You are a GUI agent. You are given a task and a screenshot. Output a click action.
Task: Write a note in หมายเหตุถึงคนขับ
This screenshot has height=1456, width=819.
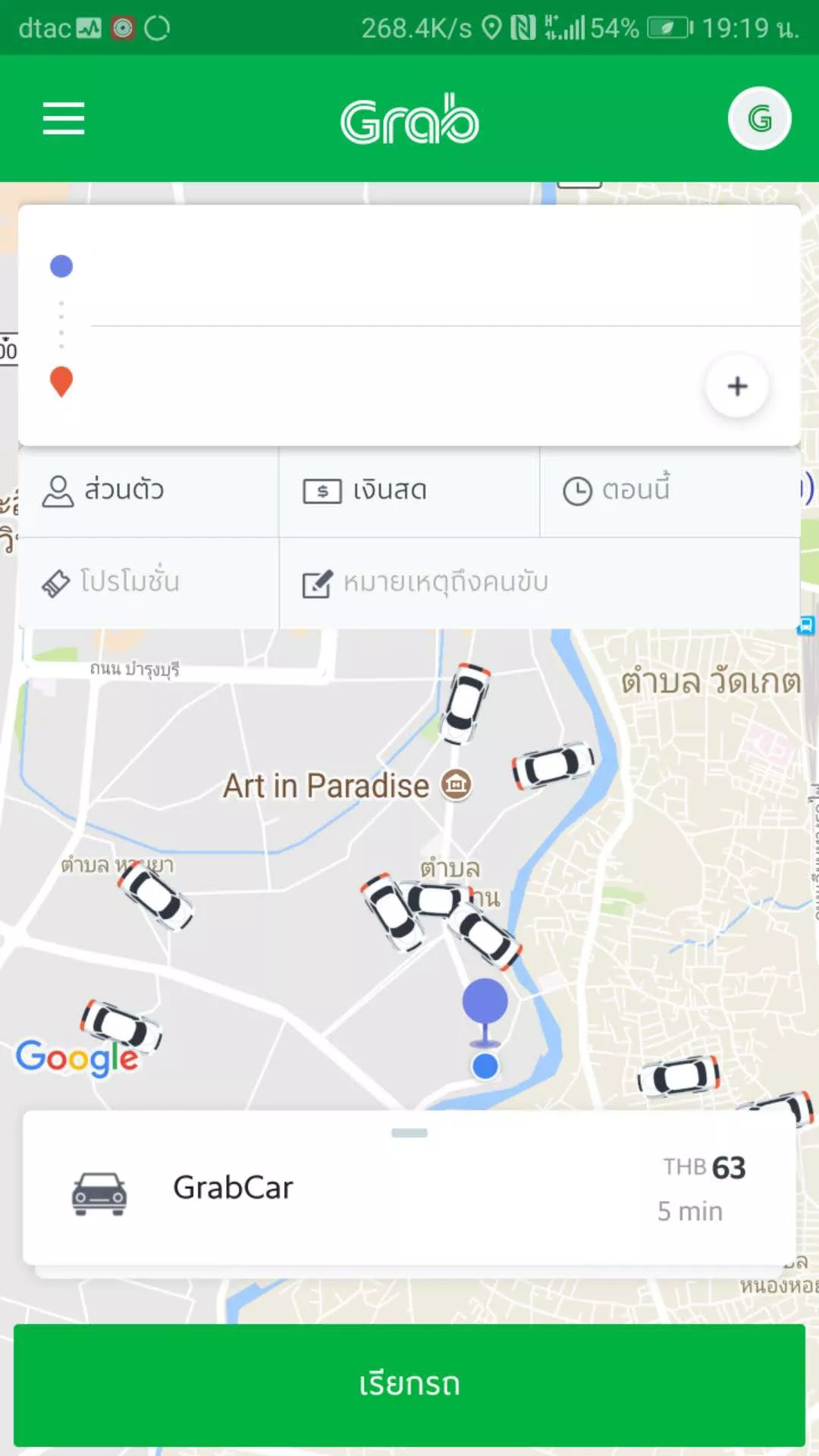point(538,582)
